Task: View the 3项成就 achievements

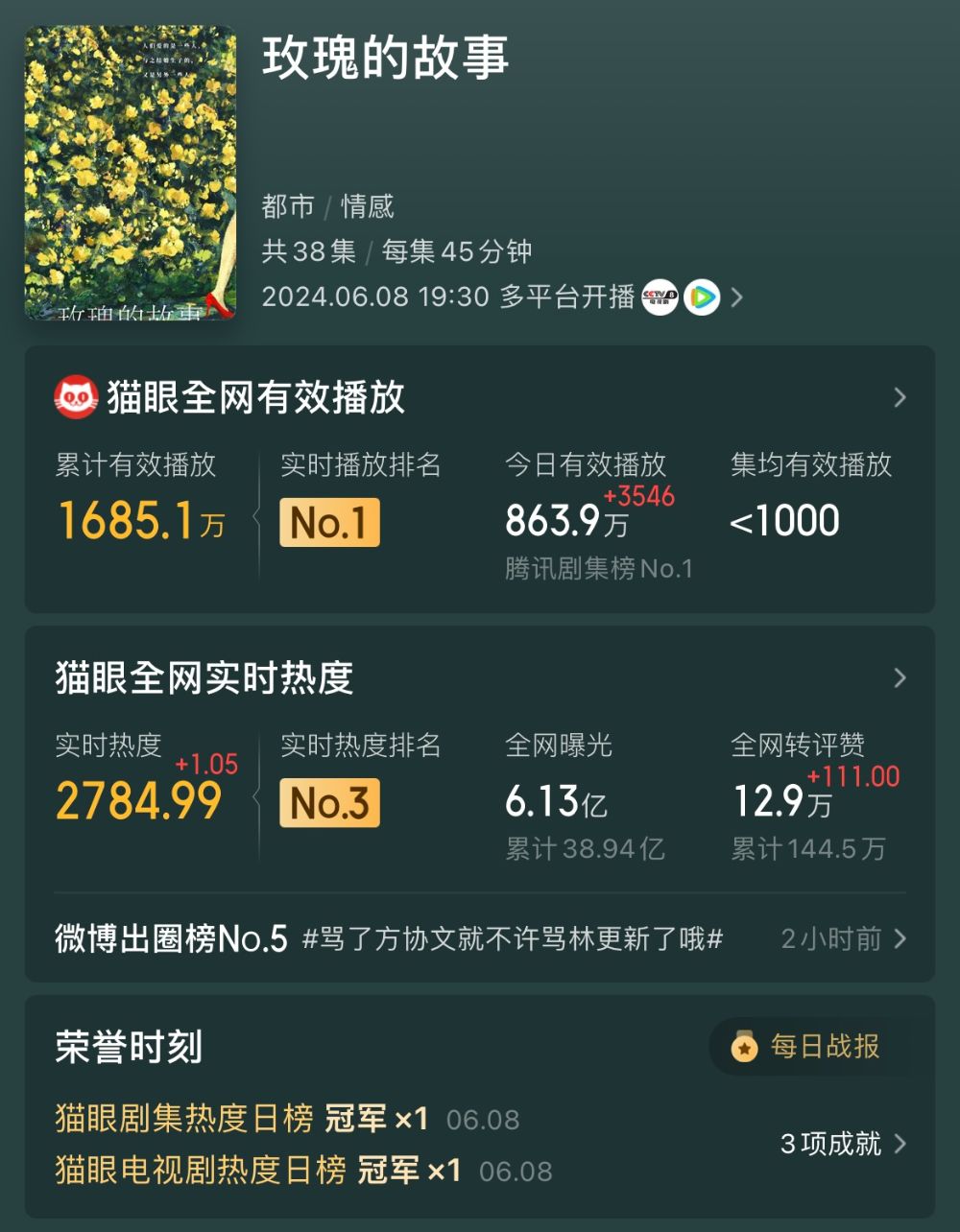Action: pyautogui.click(x=843, y=1144)
